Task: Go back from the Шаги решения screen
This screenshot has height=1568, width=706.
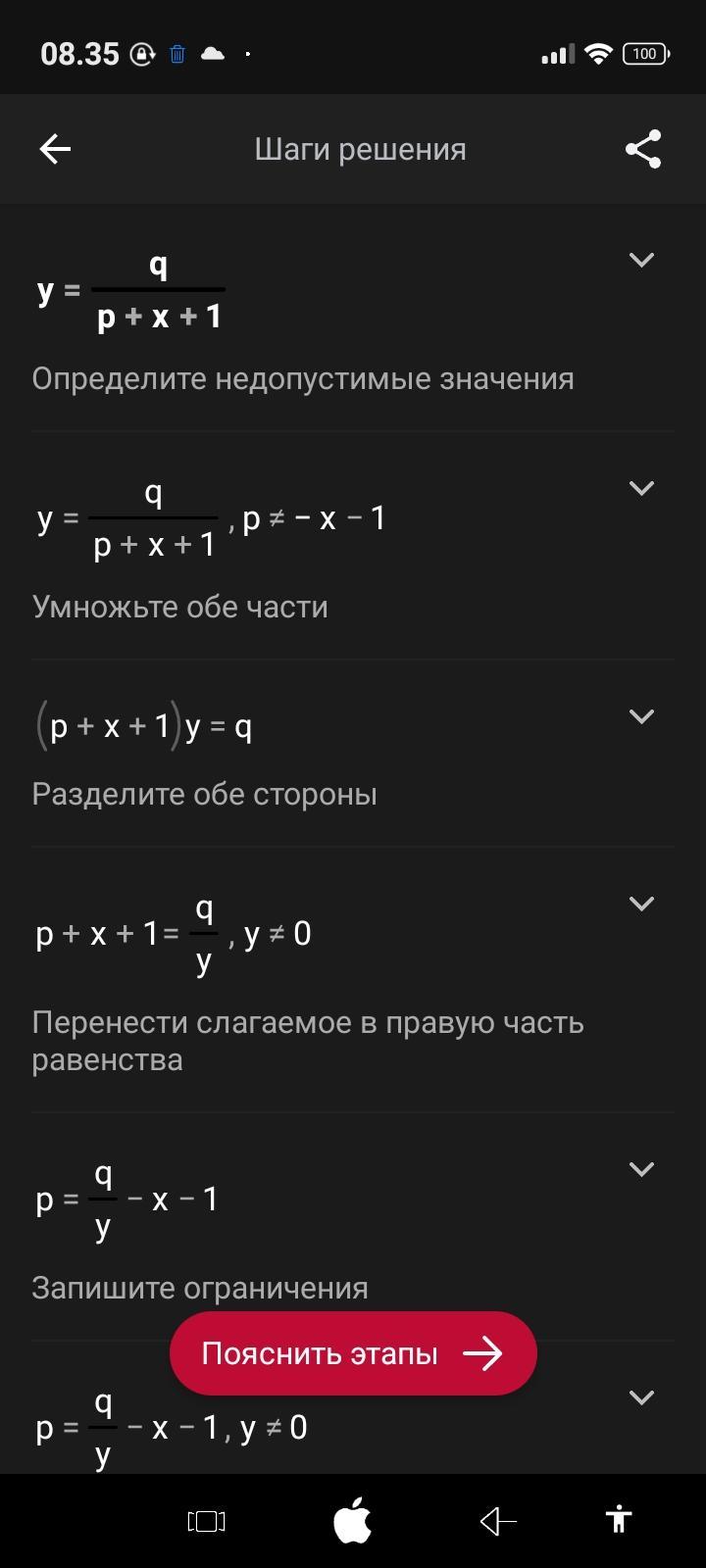Action: coord(55,149)
